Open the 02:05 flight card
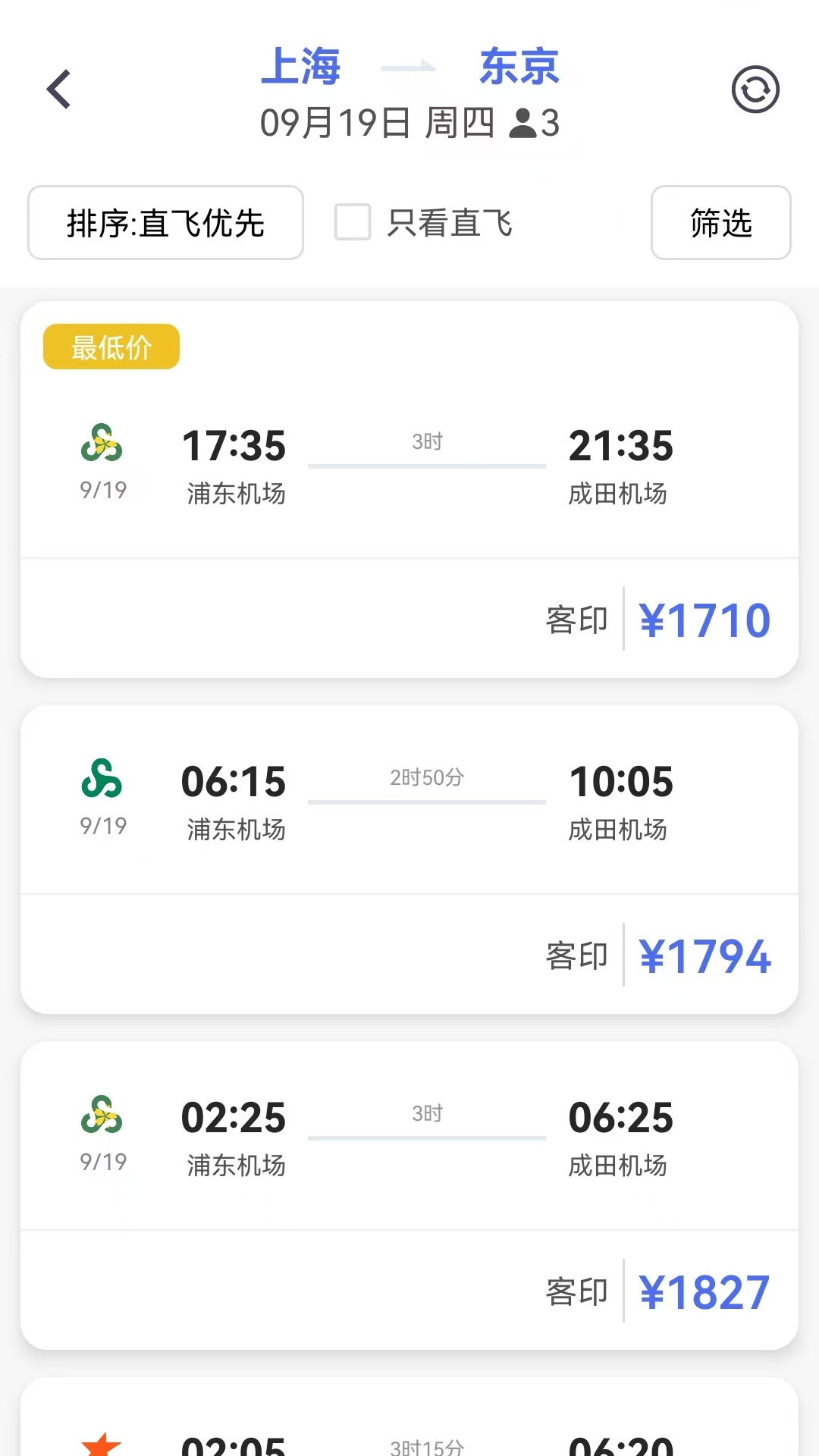 point(409,1417)
